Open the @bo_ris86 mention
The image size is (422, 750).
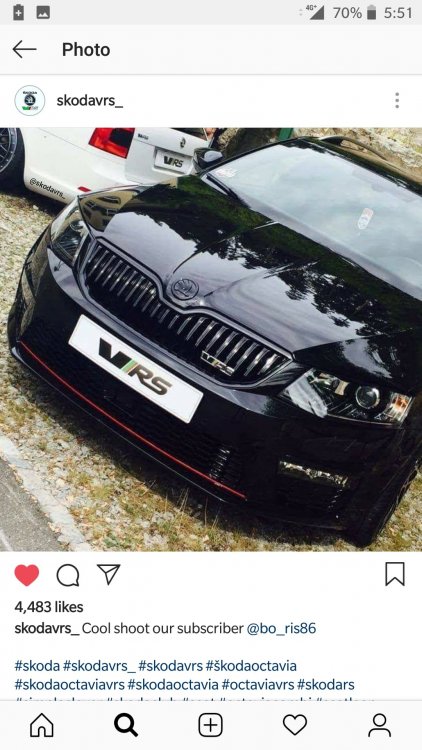pyautogui.click(x=281, y=629)
